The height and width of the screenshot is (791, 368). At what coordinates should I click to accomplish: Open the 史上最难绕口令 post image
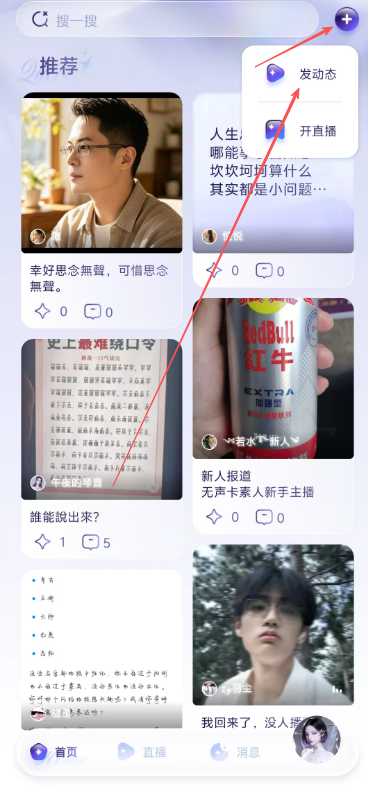coord(101,419)
